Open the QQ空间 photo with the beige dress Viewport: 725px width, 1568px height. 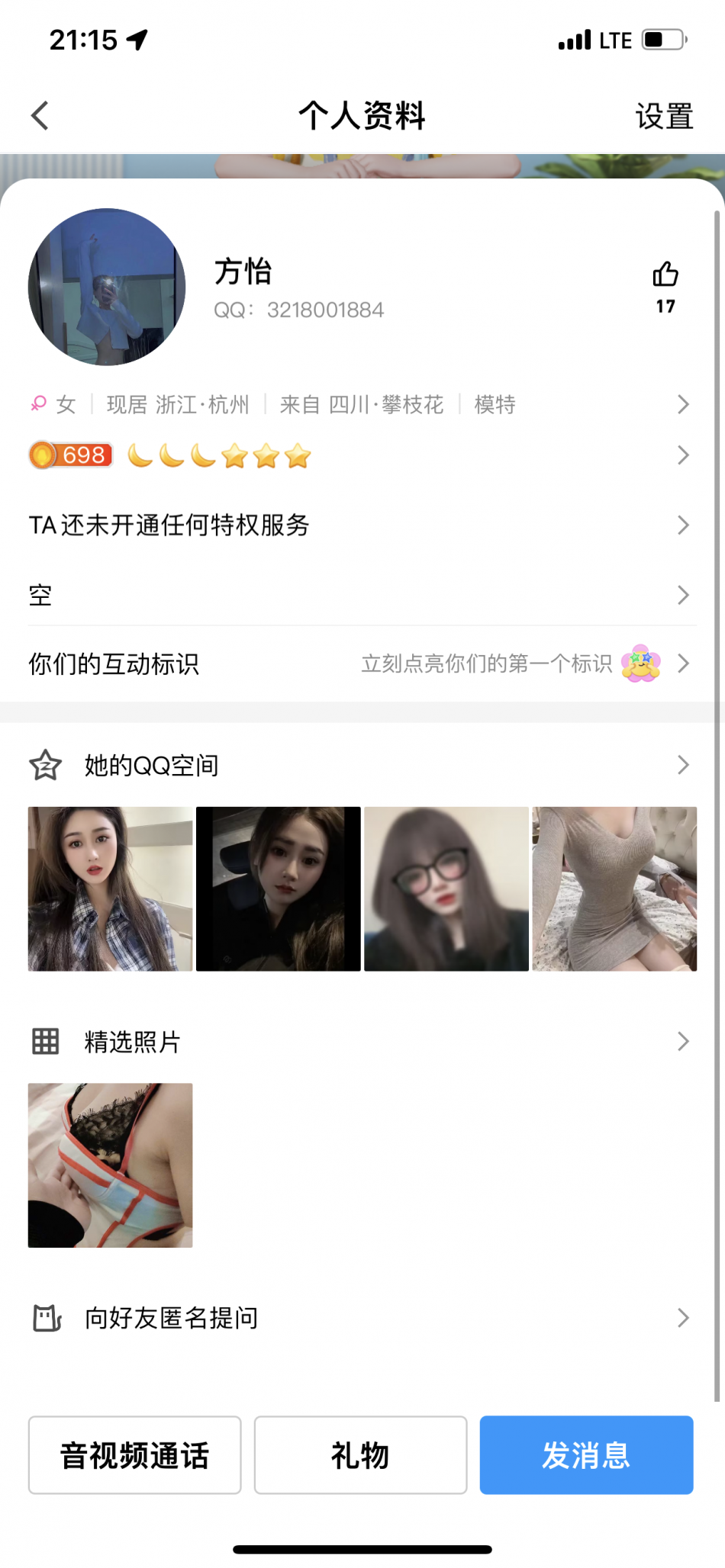[614, 888]
